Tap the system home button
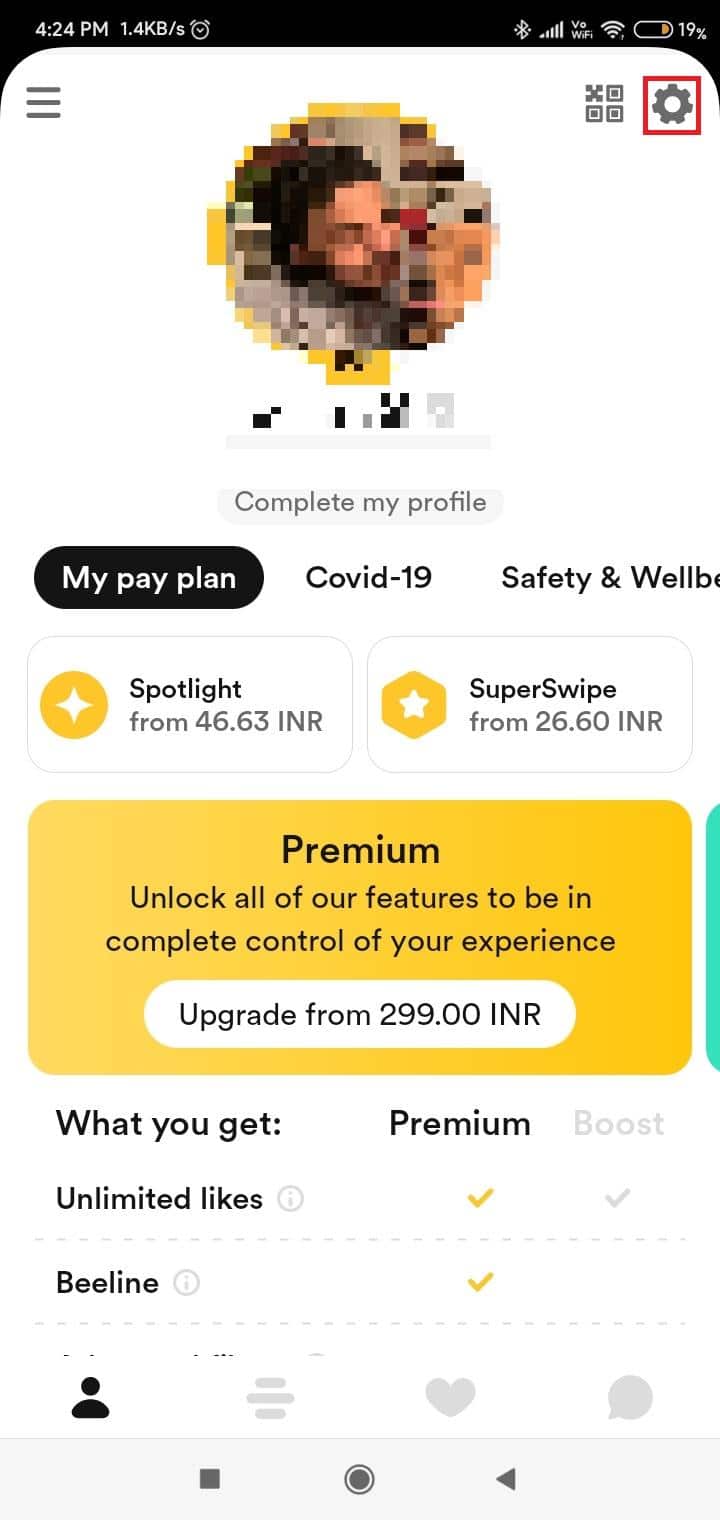 [359, 1479]
